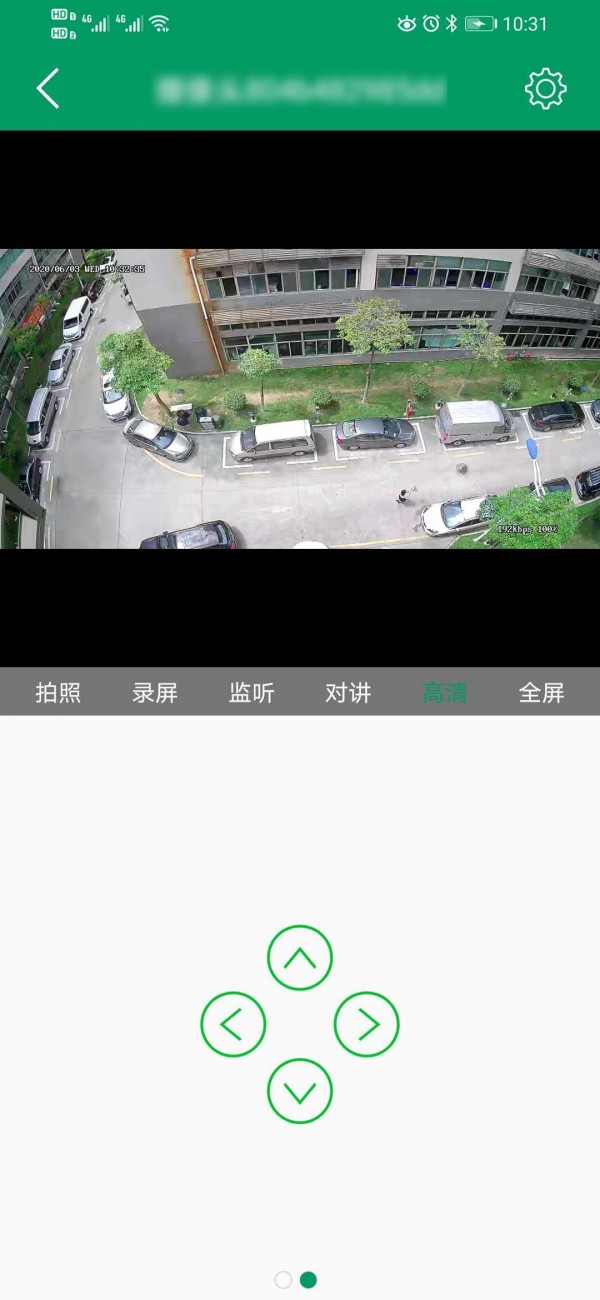Pan the camera right
600x1300 pixels.
point(366,1024)
